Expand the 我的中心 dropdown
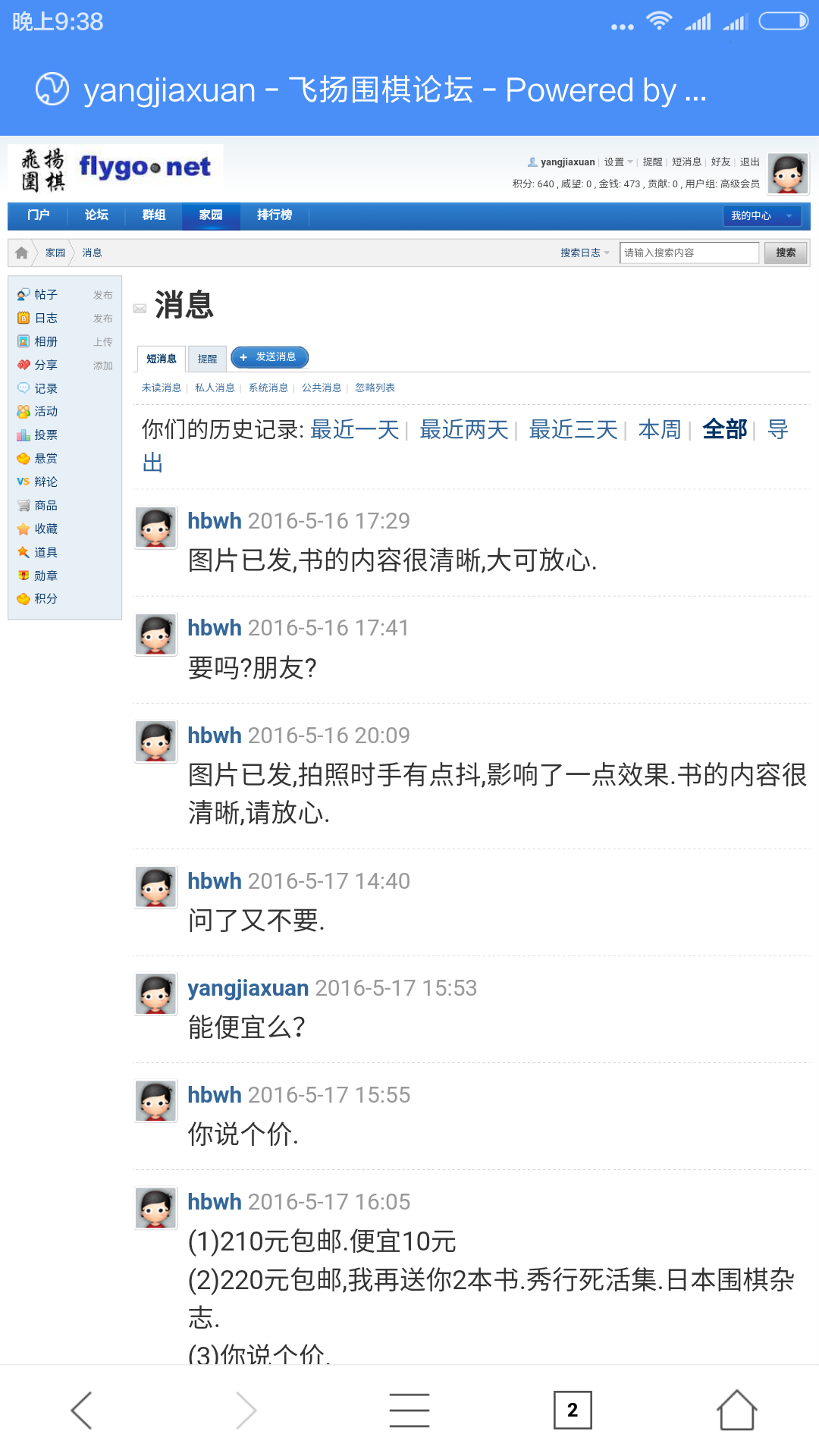This screenshot has width=819, height=1456. click(761, 216)
